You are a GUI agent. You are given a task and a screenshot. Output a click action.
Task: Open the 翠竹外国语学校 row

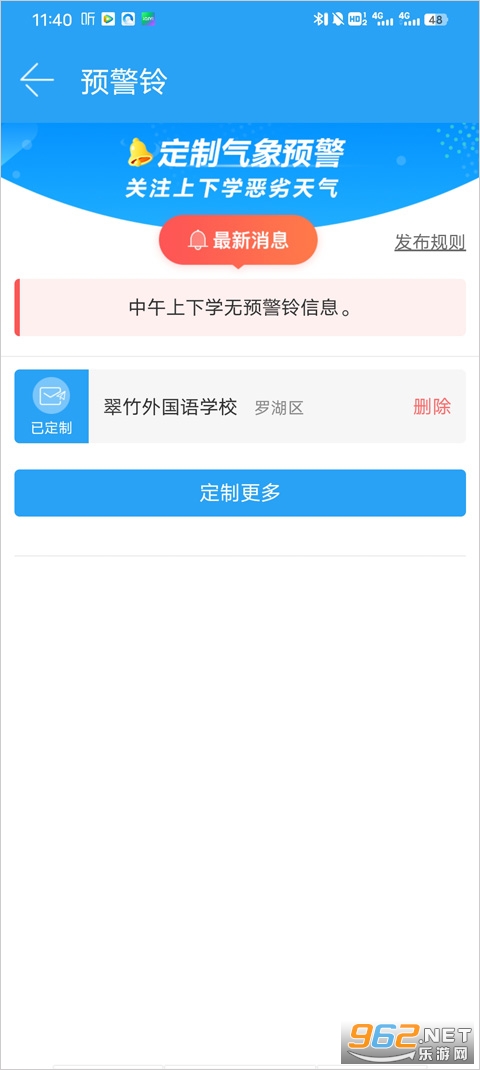(x=240, y=407)
